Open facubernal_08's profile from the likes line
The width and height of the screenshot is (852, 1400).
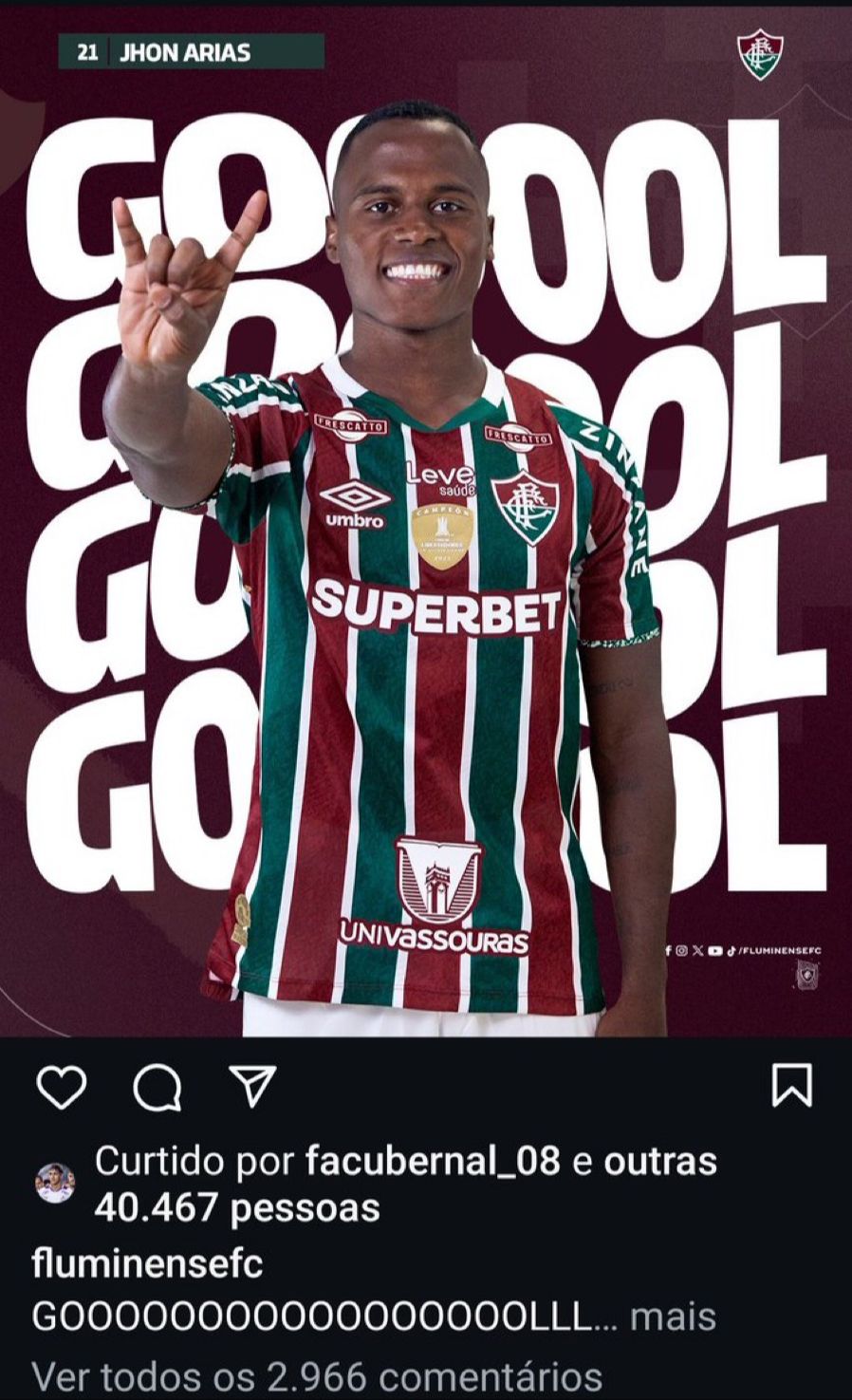[433, 1161]
